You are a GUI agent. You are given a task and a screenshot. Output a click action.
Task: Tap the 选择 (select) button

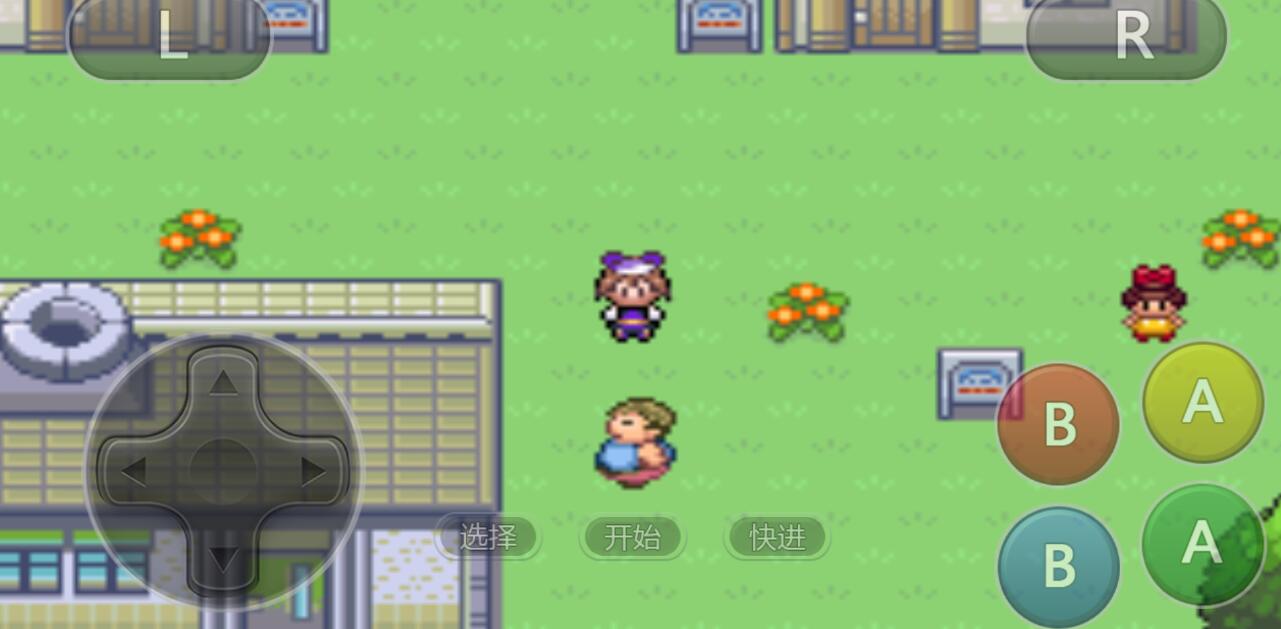[x=489, y=538]
